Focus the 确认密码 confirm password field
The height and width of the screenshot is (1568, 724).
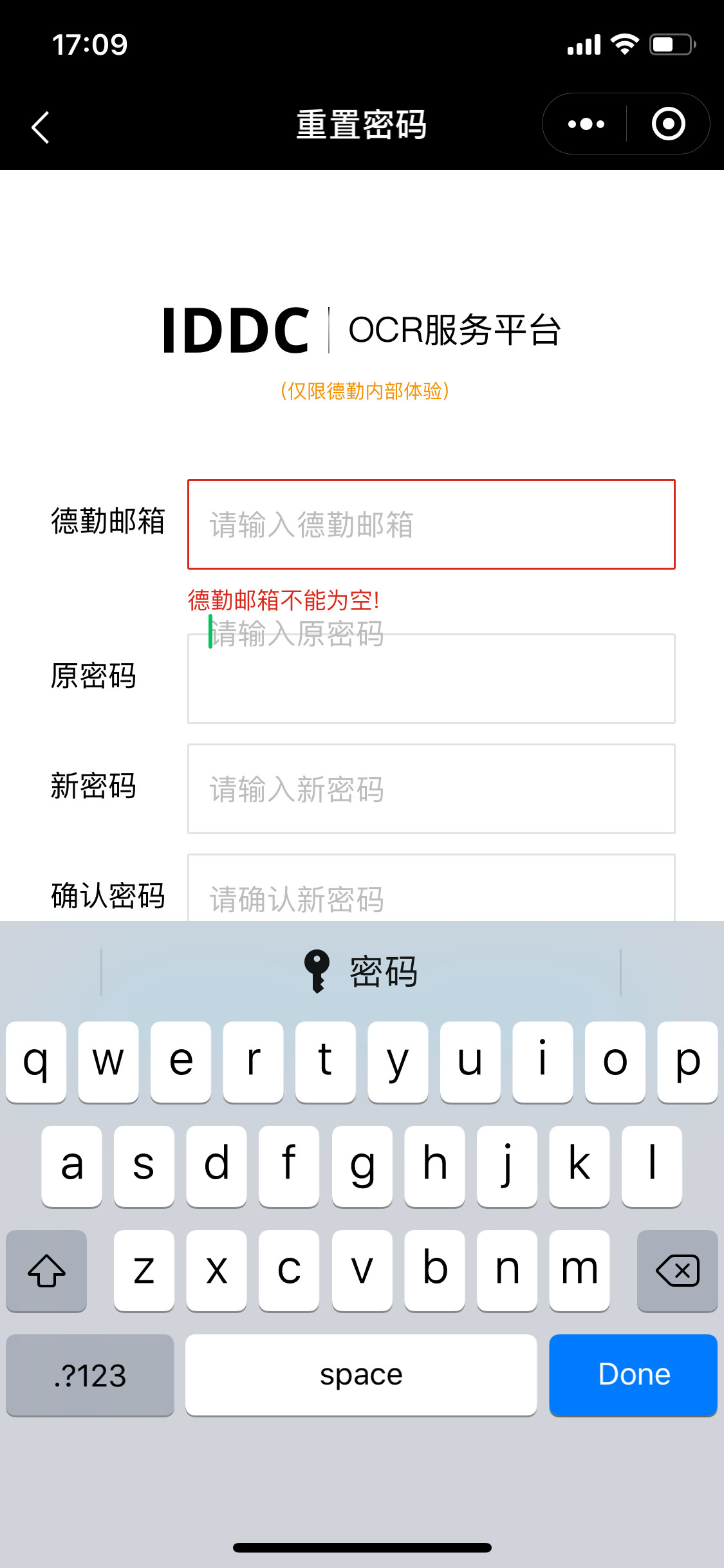click(x=431, y=891)
